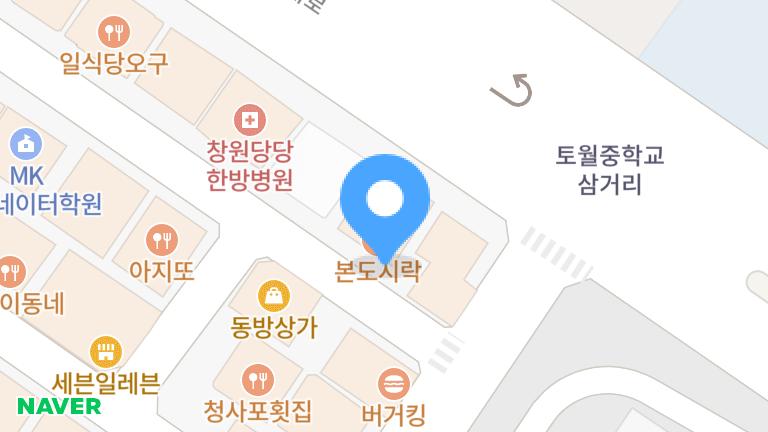Viewport: 768px width, 432px height.
Task: Open the 아지또 restaurant marker
Action: pos(161,240)
